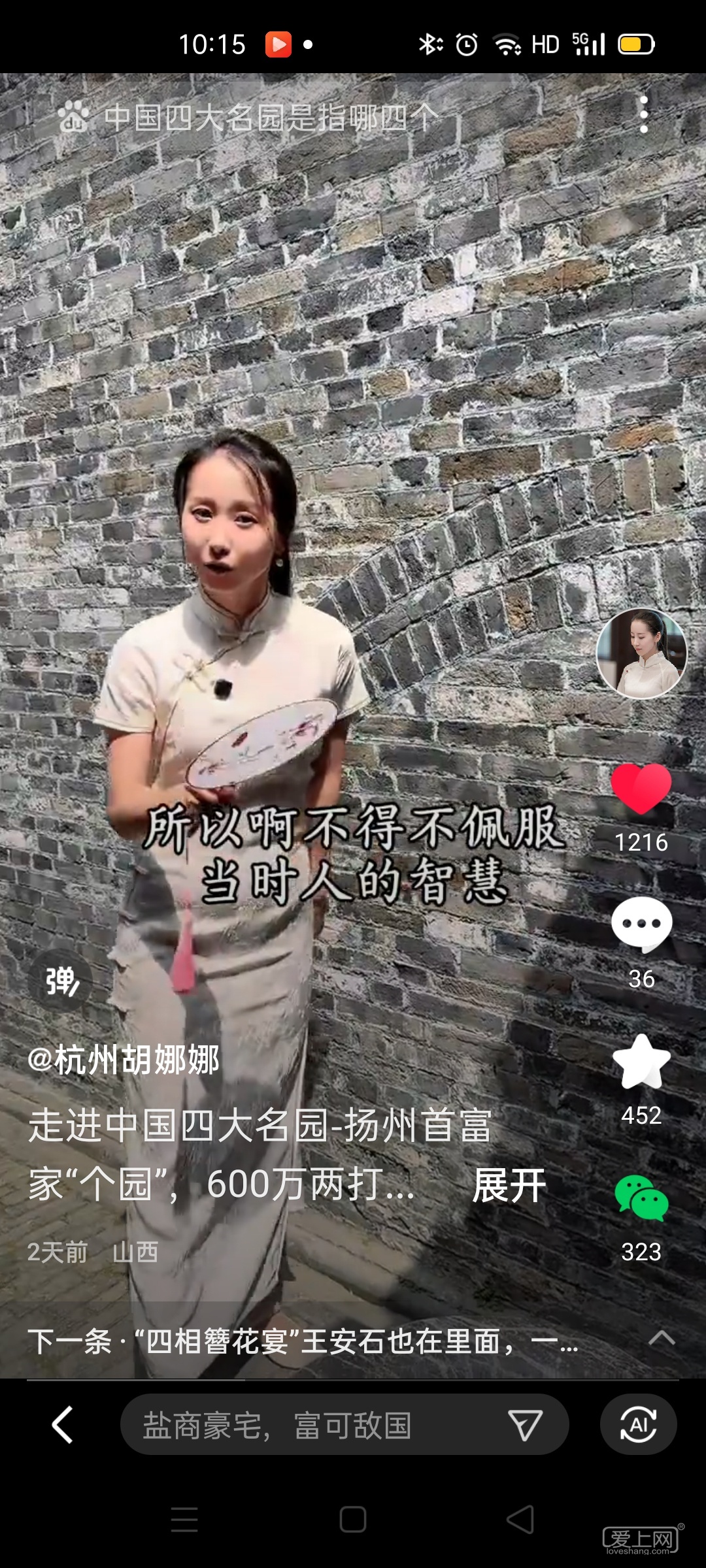
Task: Tap the system home button
Action: tap(352, 1519)
